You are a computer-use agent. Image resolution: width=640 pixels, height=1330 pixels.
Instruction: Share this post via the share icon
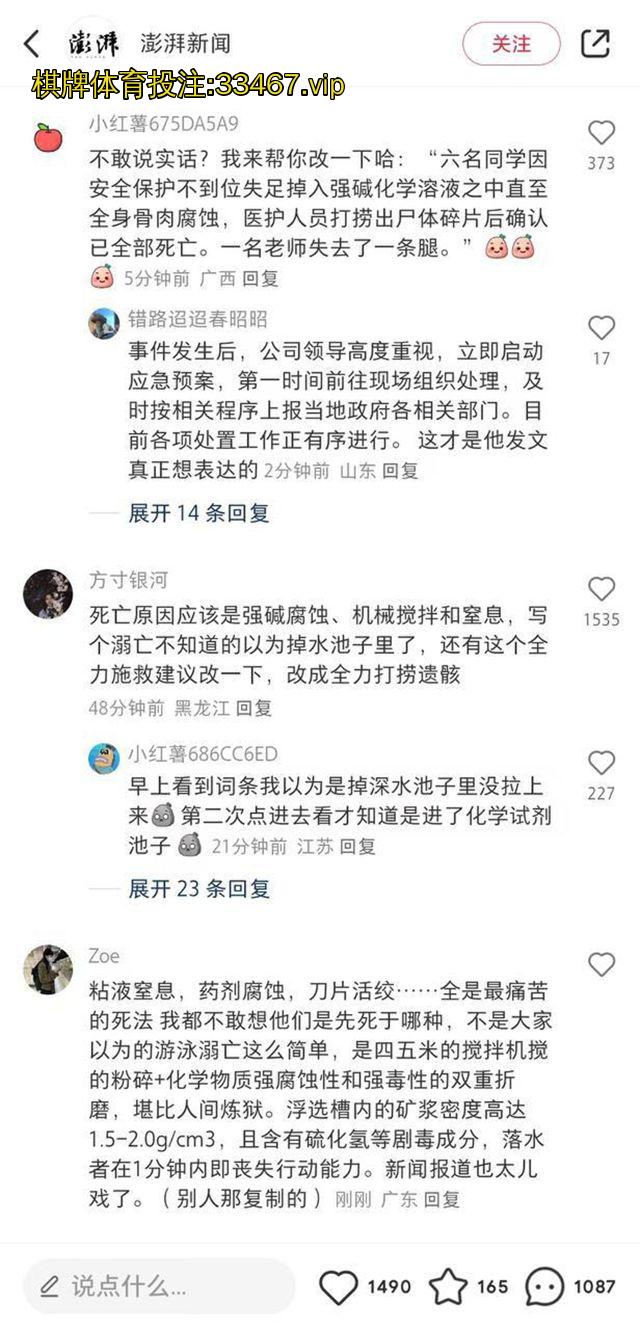(x=595, y=43)
